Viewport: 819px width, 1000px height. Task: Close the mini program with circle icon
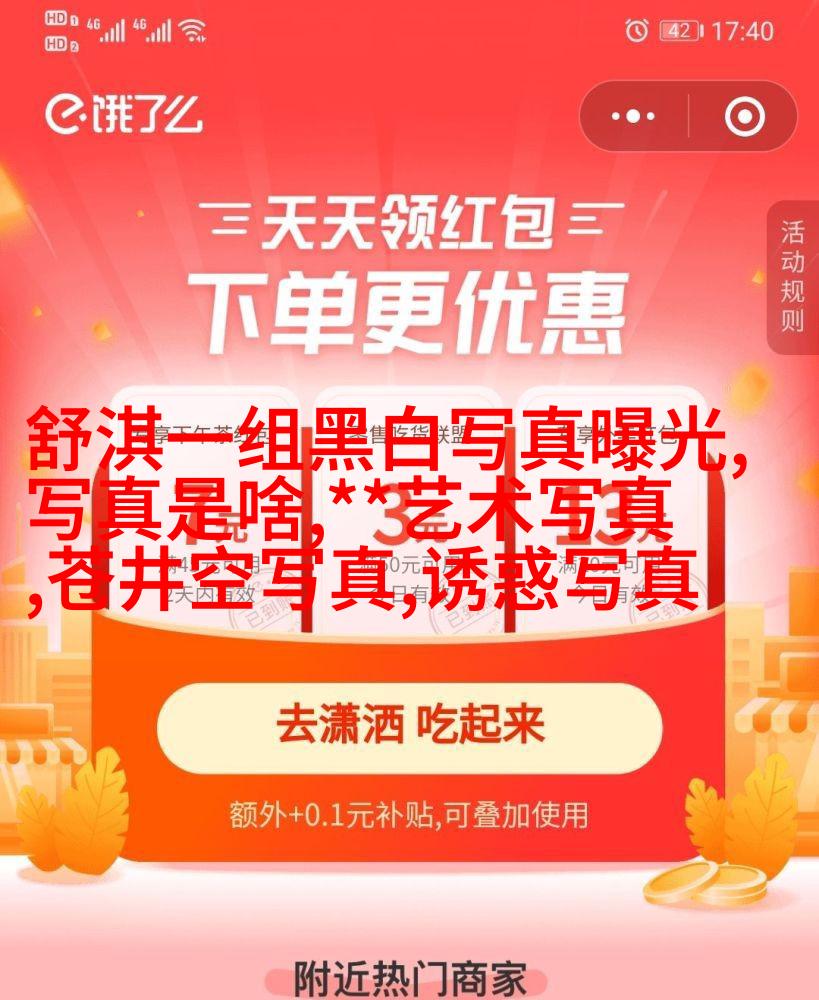coord(744,117)
